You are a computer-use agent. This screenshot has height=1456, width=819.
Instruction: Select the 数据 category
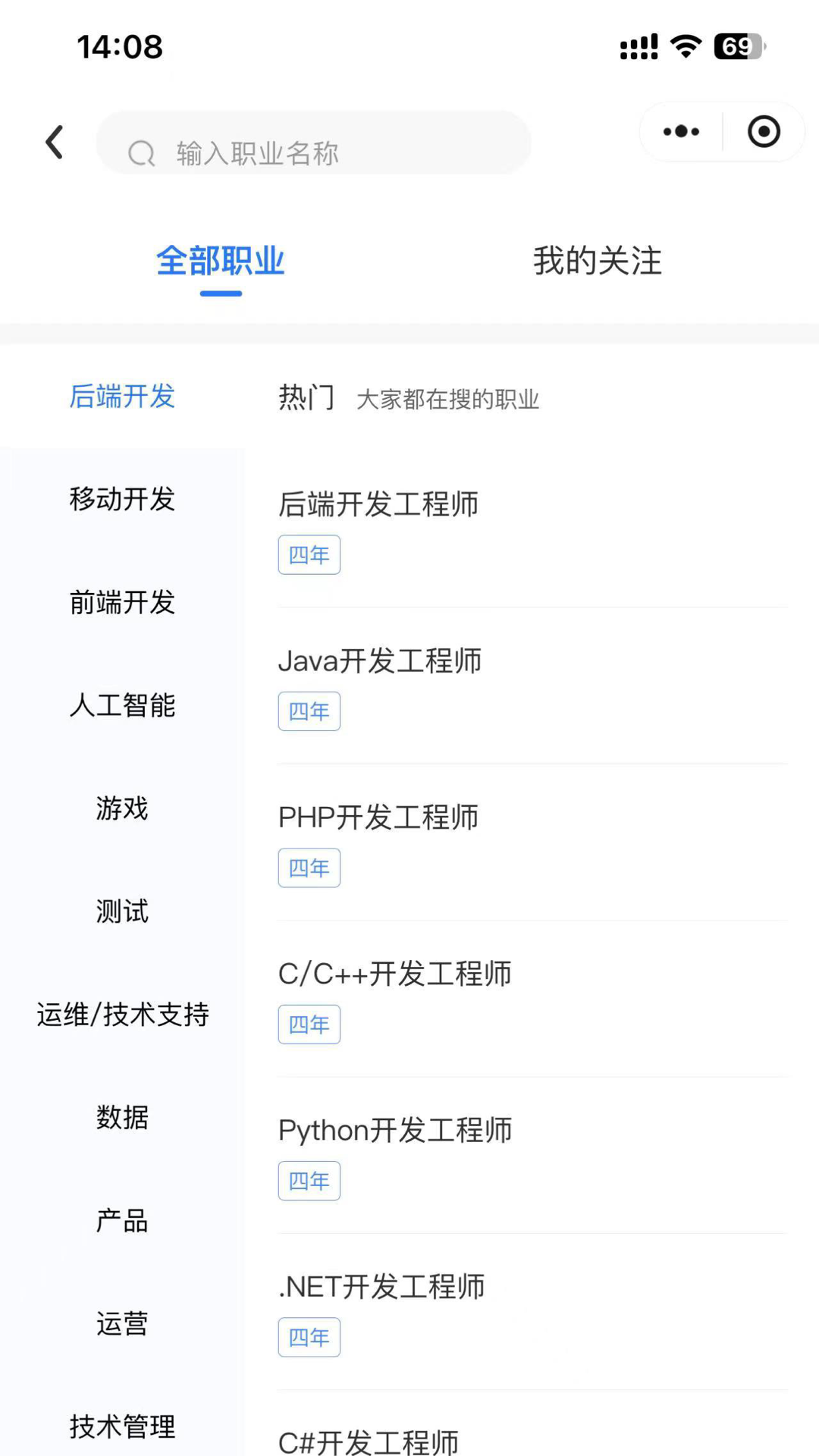[122, 1118]
